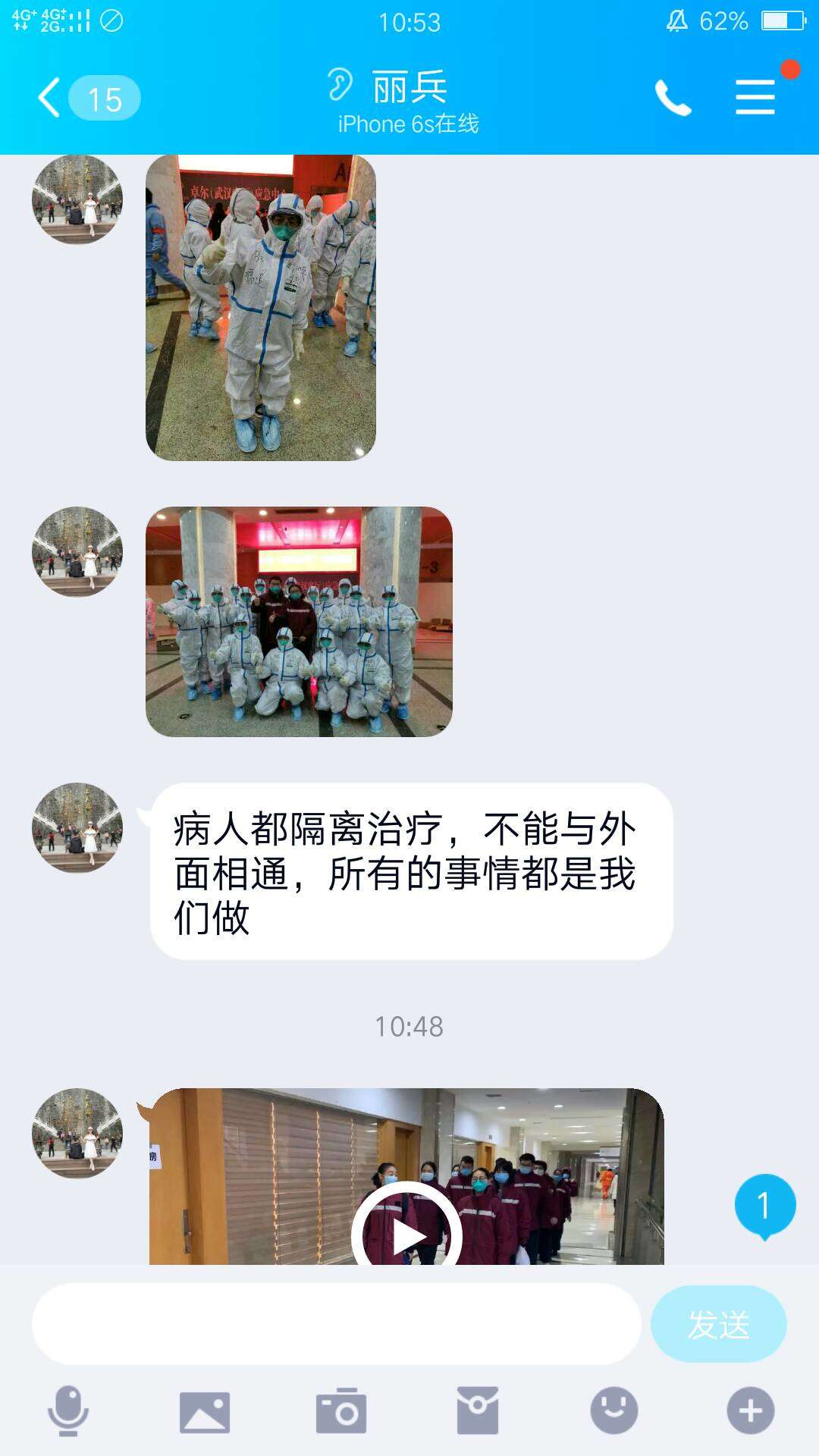Focus the message text field
The height and width of the screenshot is (1456, 819).
[336, 1324]
